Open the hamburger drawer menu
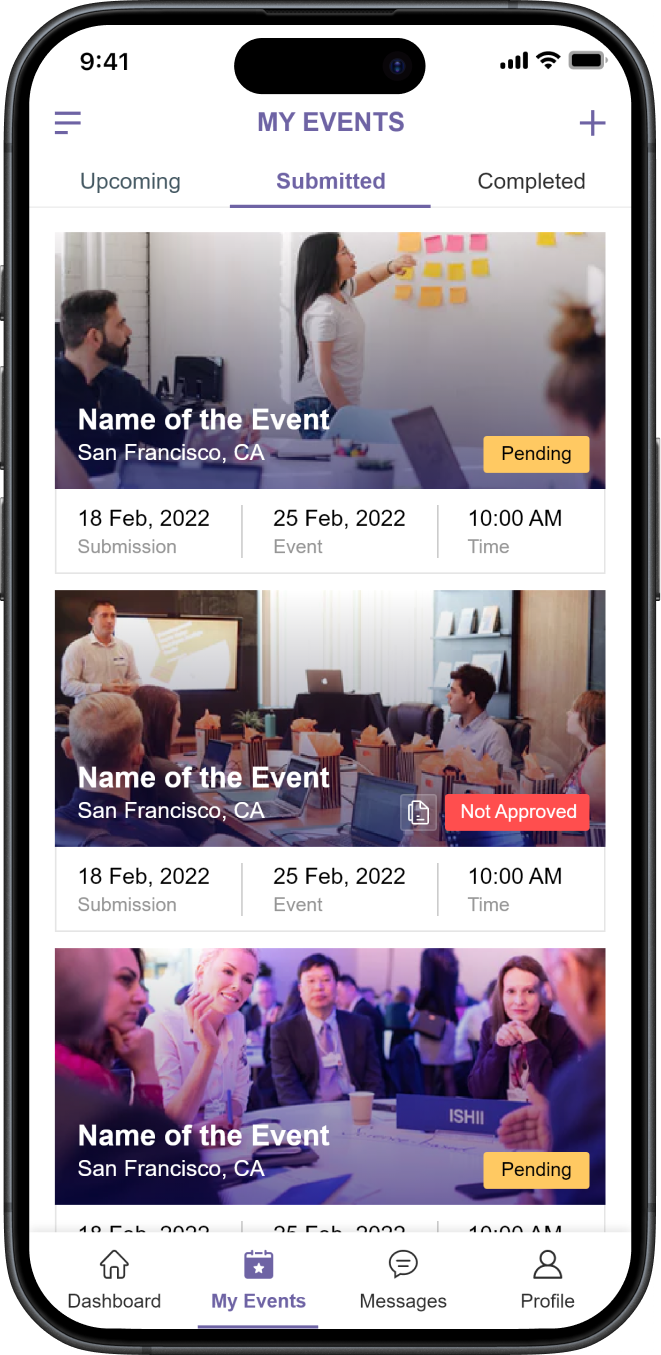The height and width of the screenshot is (1355, 661). 68,123
